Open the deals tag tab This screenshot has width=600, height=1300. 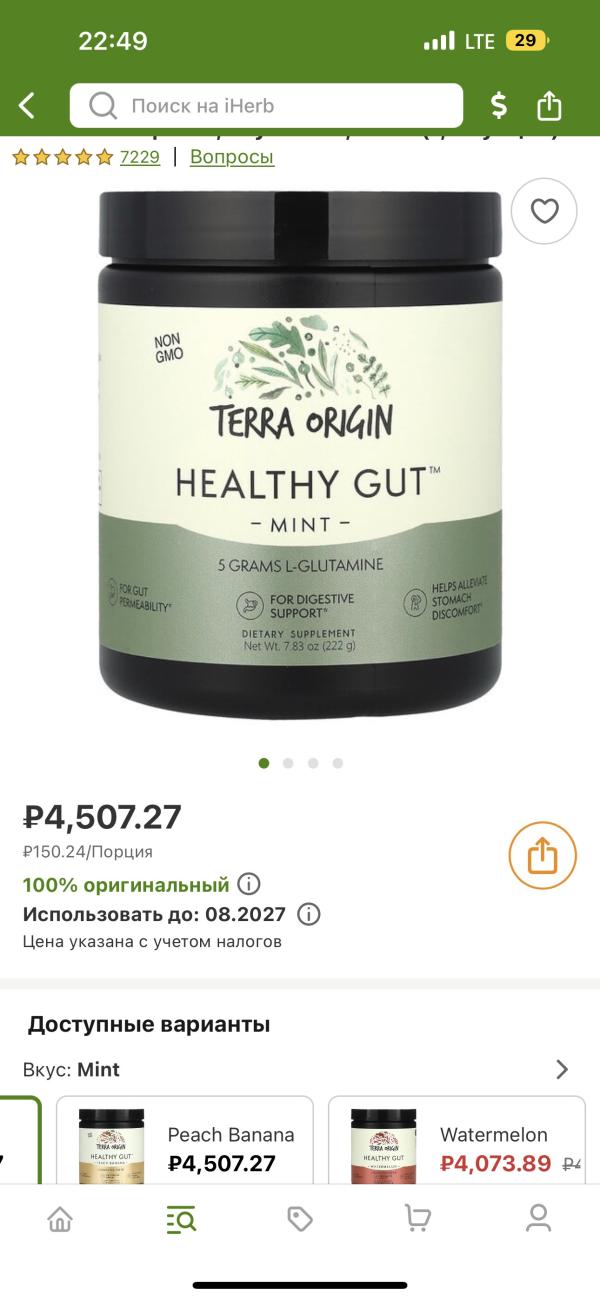coord(300,1219)
